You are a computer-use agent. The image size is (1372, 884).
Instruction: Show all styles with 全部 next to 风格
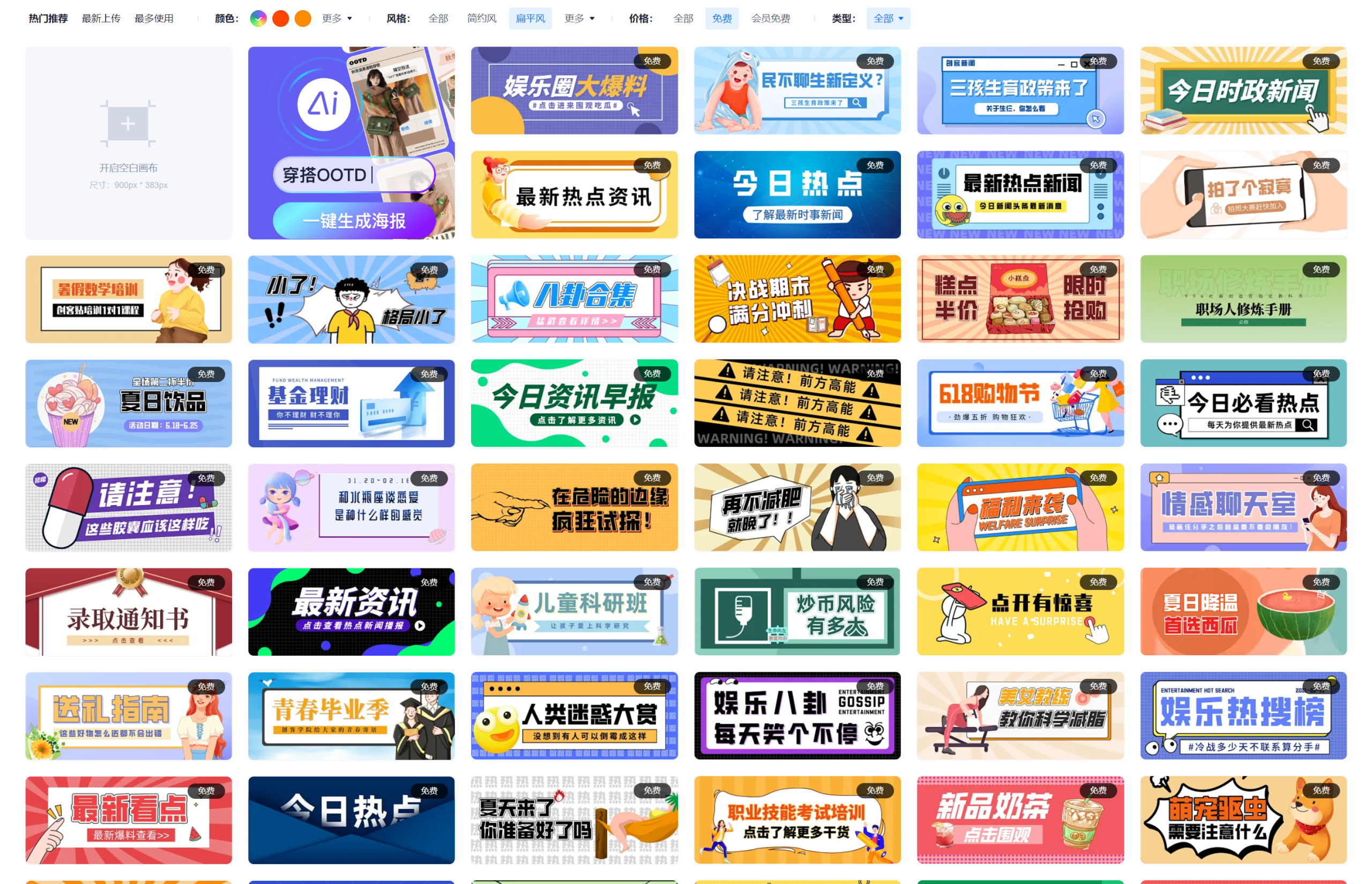click(438, 18)
